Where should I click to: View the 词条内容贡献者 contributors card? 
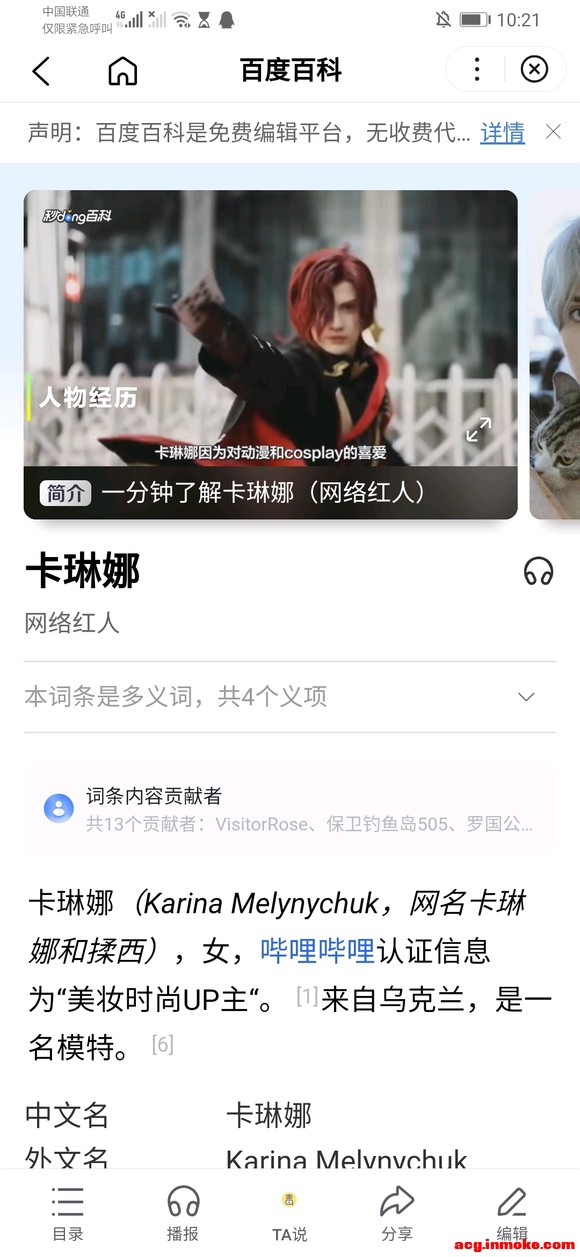(x=290, y=809)
